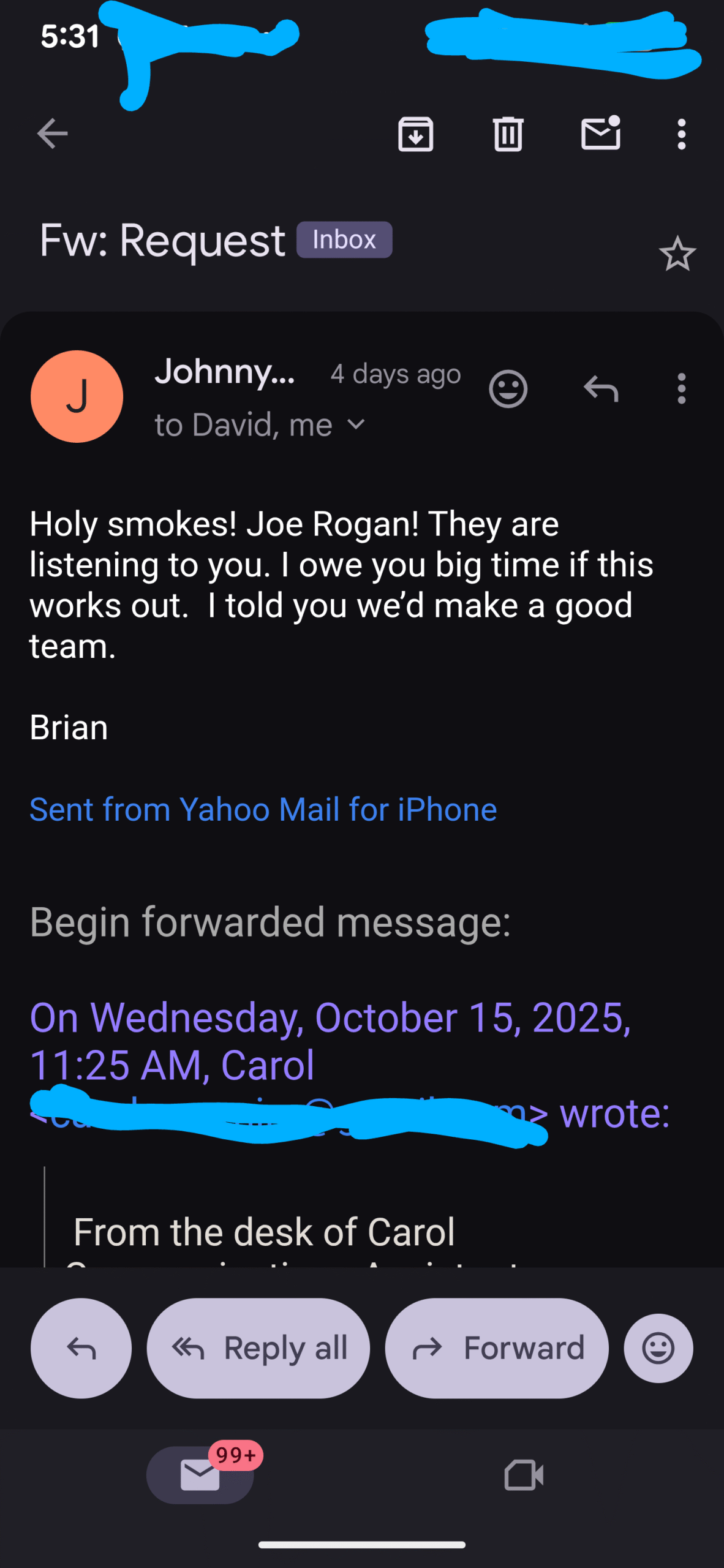Forward this email
This screenshot has height=1568, width=724.
(x=497, y=1347)
